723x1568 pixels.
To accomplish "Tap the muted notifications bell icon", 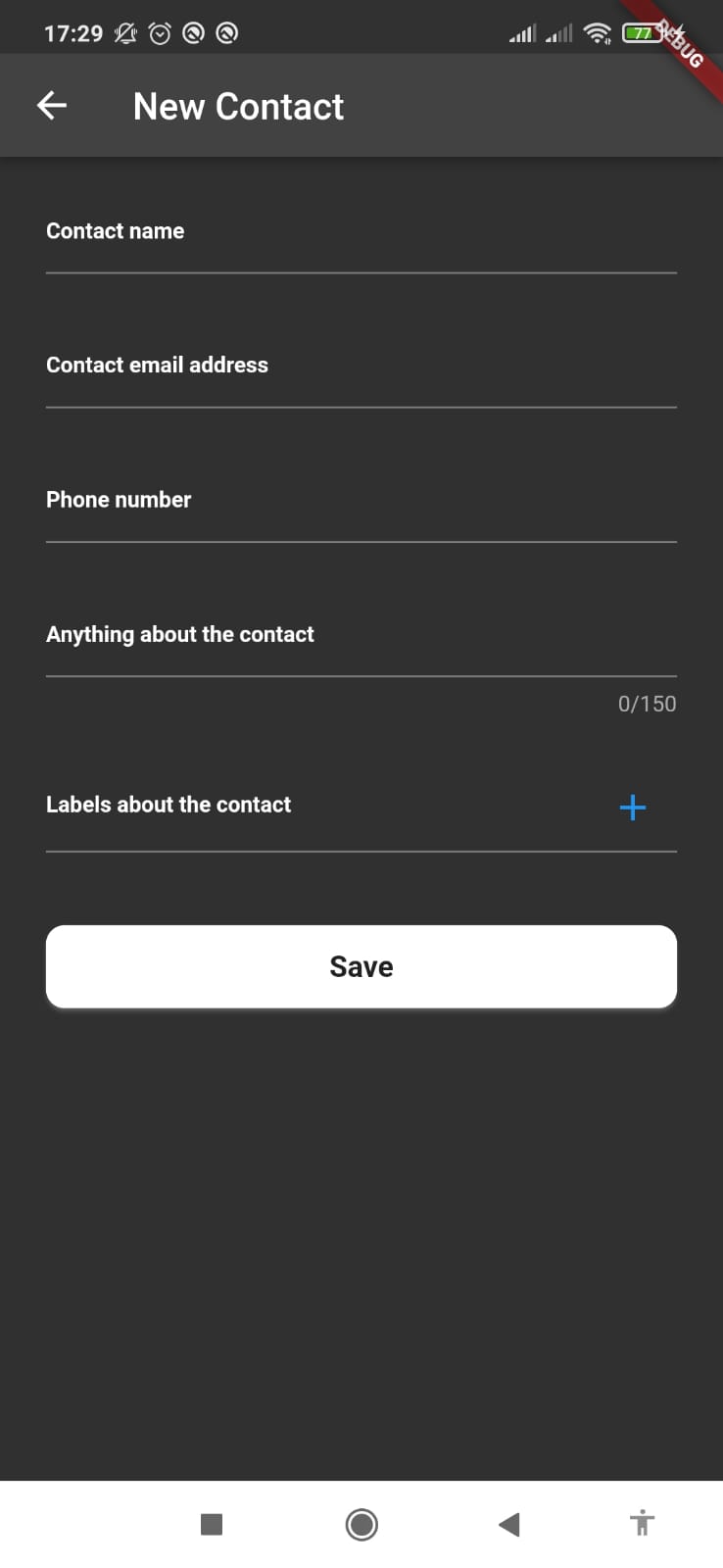I will [124, 32].
